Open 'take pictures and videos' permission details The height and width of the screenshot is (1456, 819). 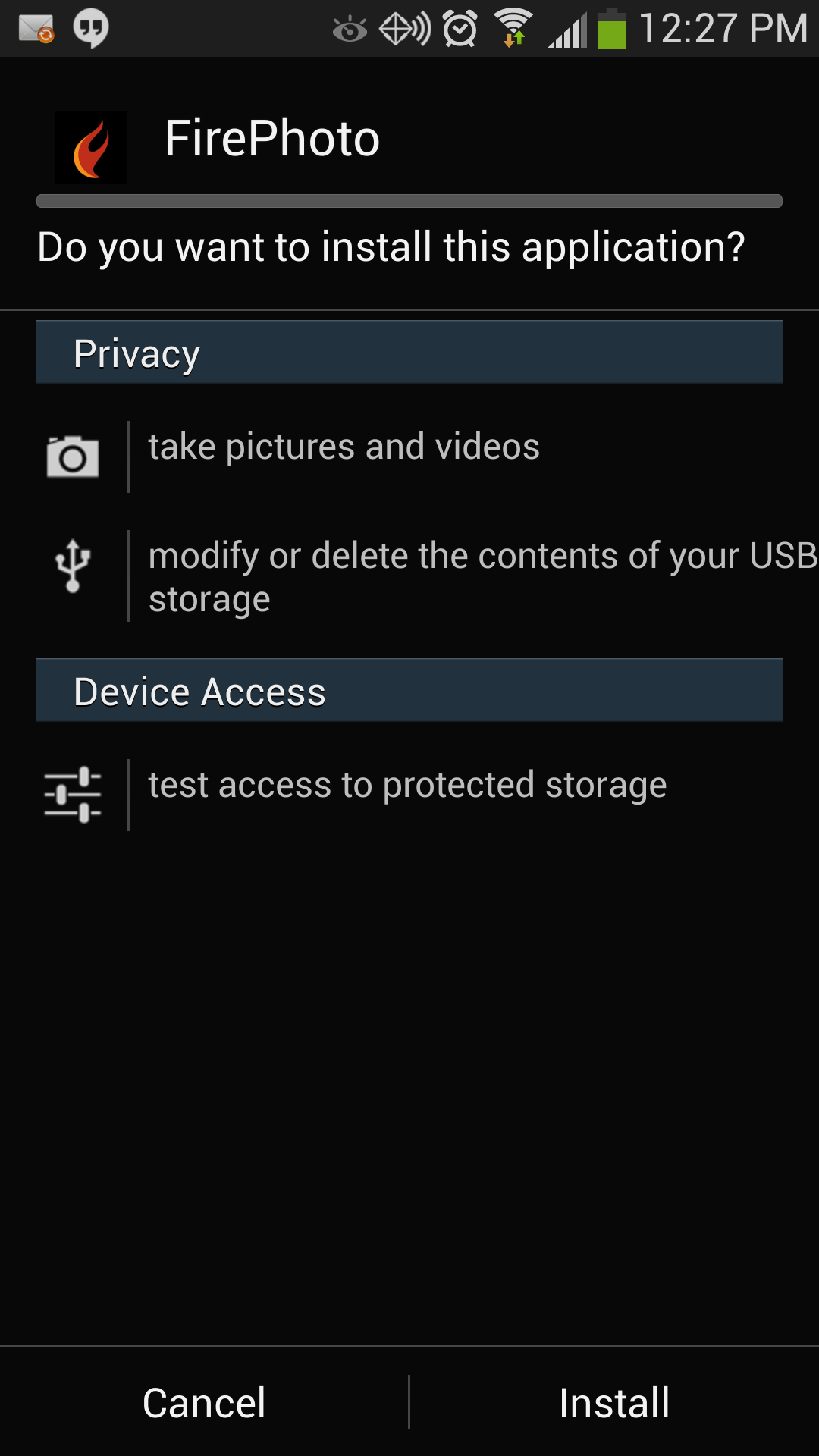pos(409,457)
